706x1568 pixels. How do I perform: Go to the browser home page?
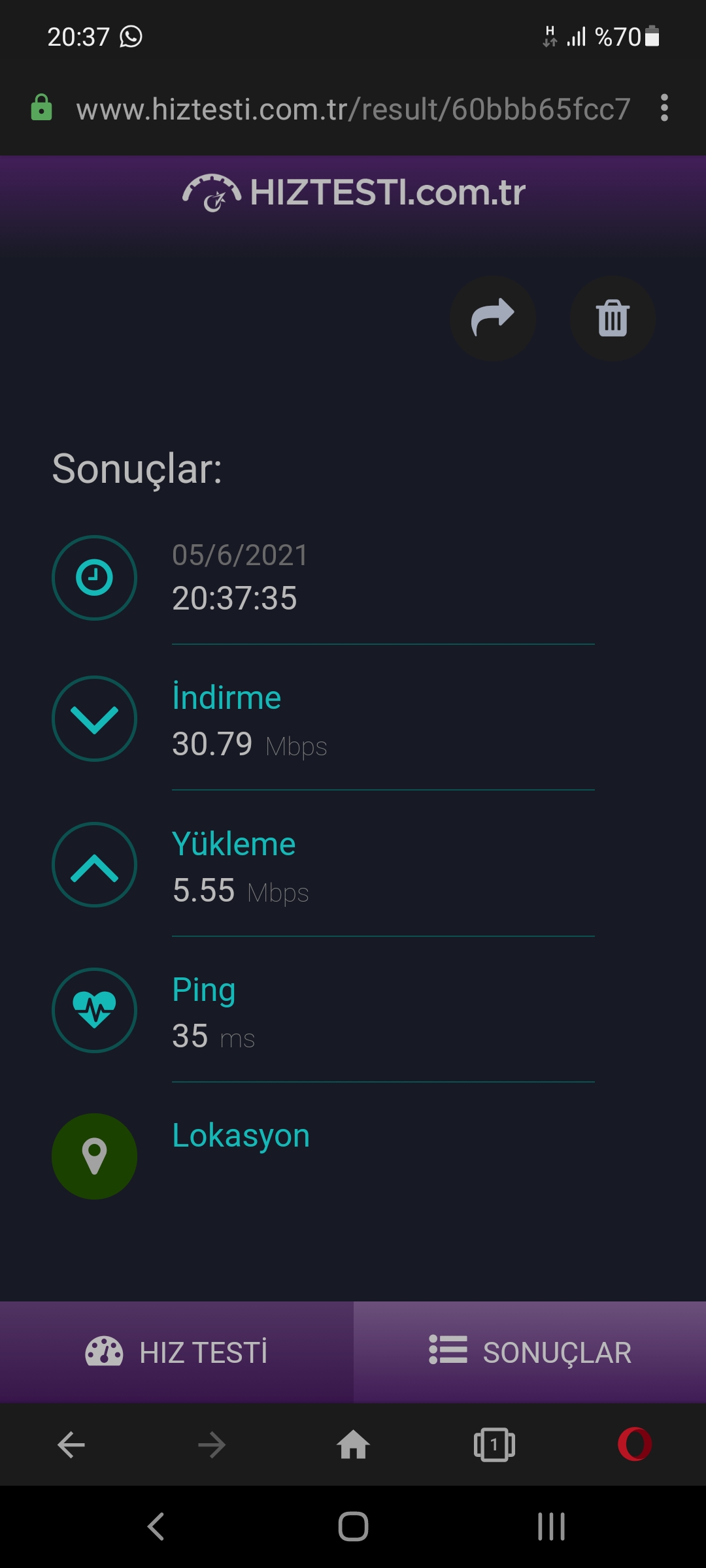[x=353, y=1445]
